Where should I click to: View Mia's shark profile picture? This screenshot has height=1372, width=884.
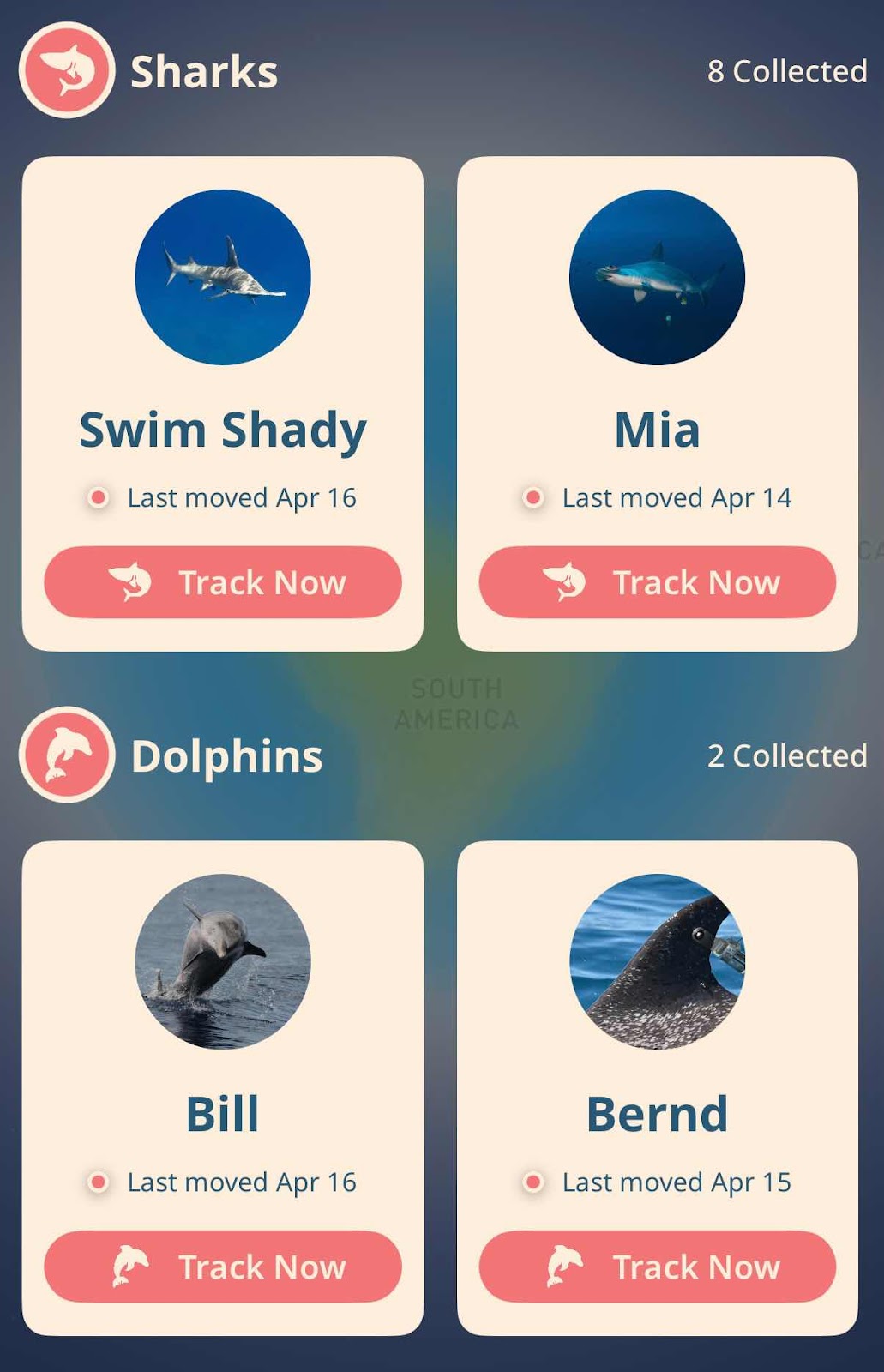coord(657,277)
